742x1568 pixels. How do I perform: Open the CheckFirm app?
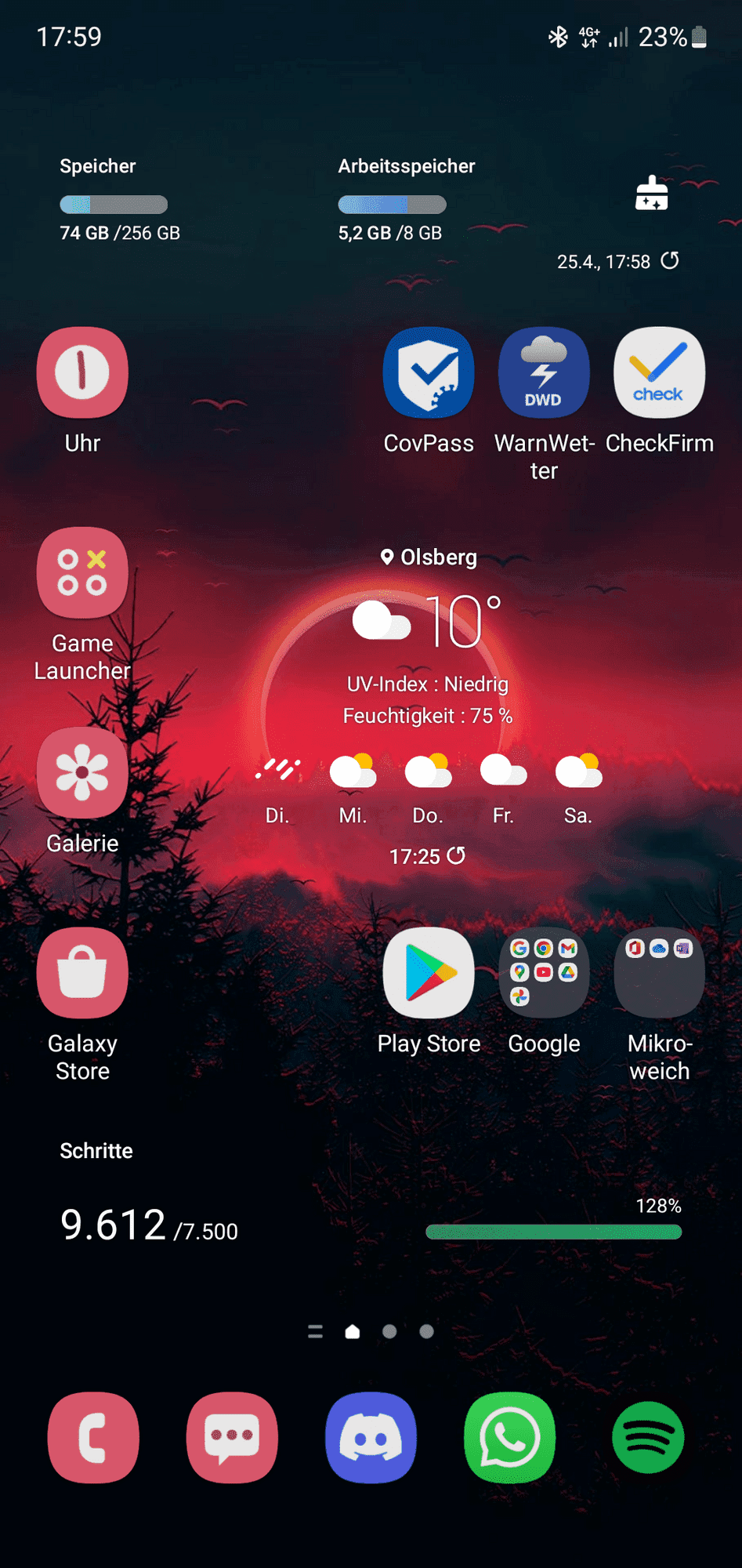tap(659, 372)
